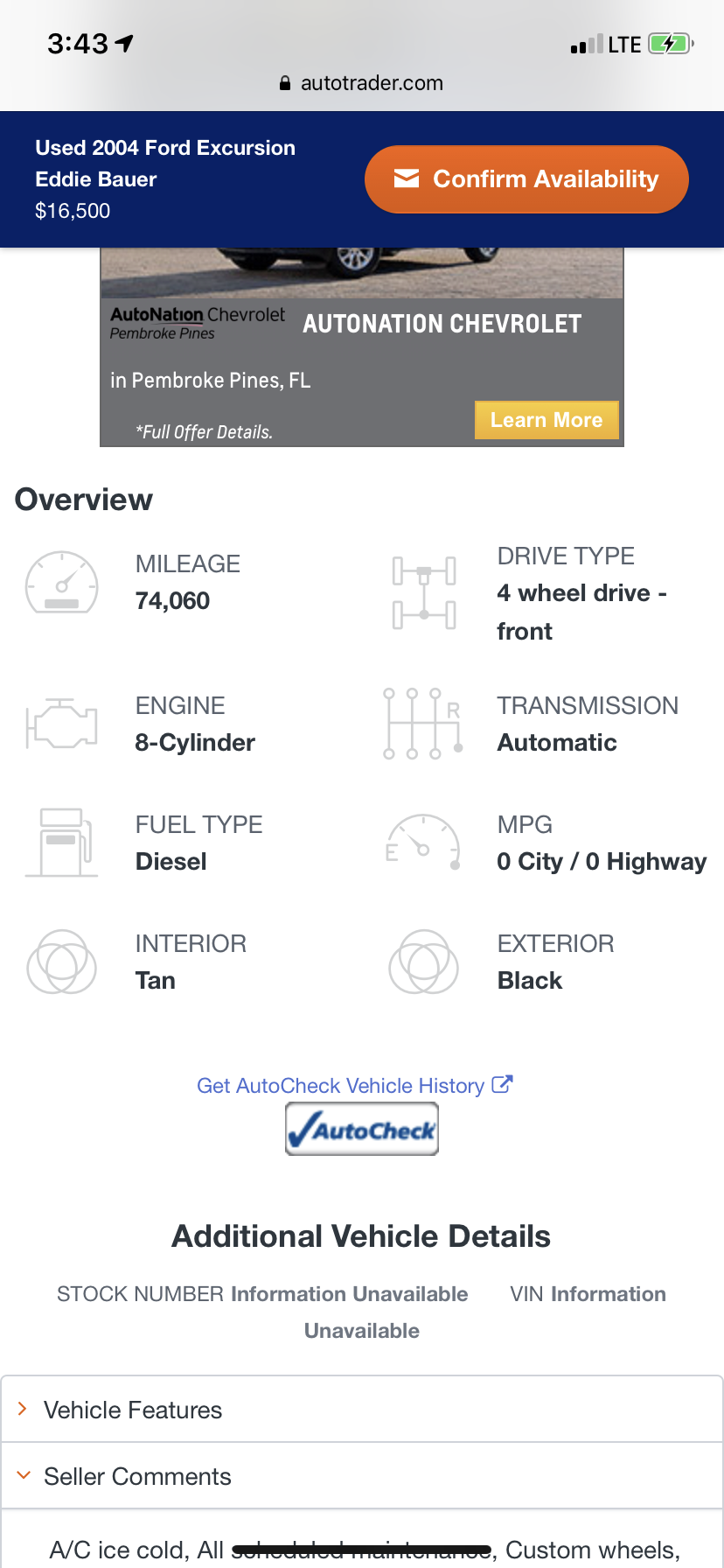Collapse the Seller Comments section
This screenshot has width=724, height=1568.
[362, 1476]
